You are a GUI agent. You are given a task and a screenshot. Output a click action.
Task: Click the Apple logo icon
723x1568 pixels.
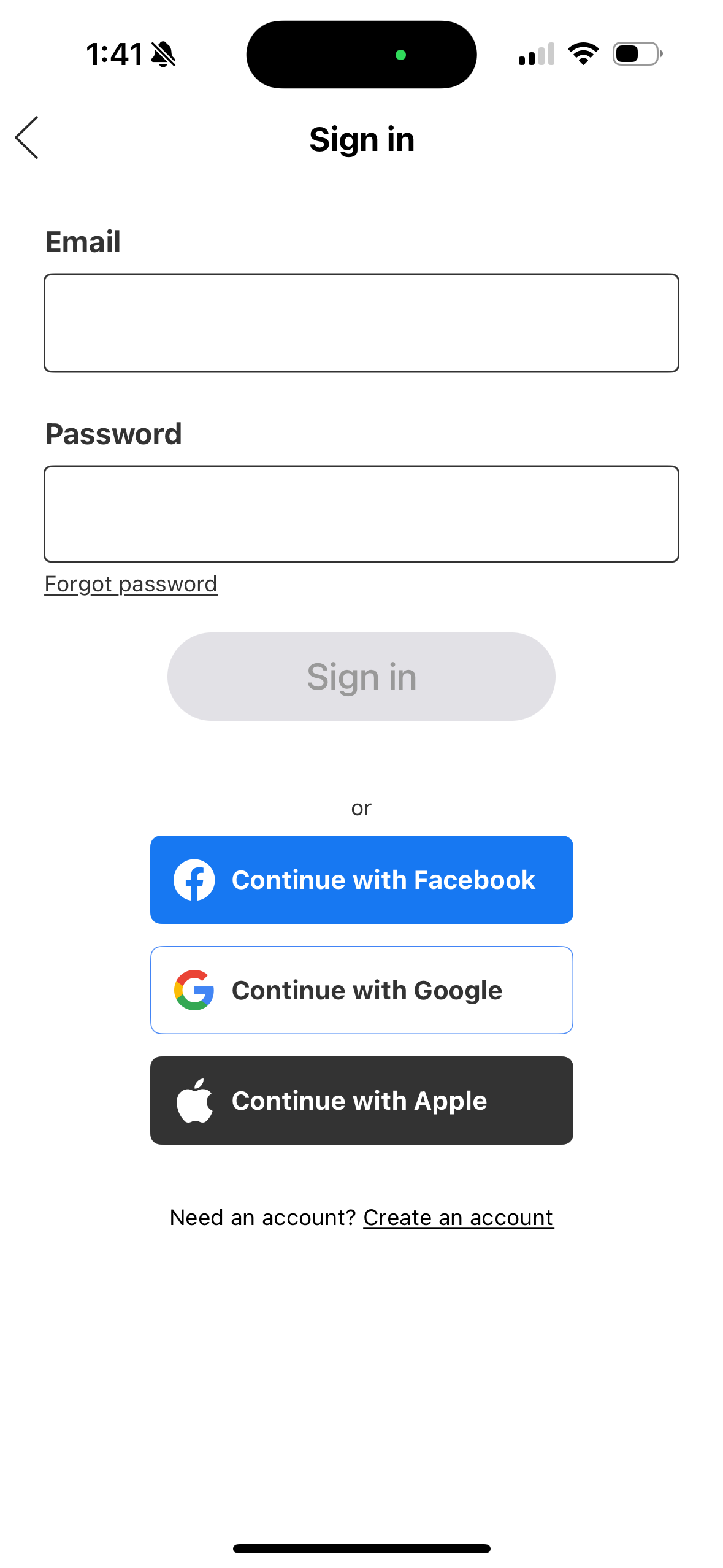196,1100
